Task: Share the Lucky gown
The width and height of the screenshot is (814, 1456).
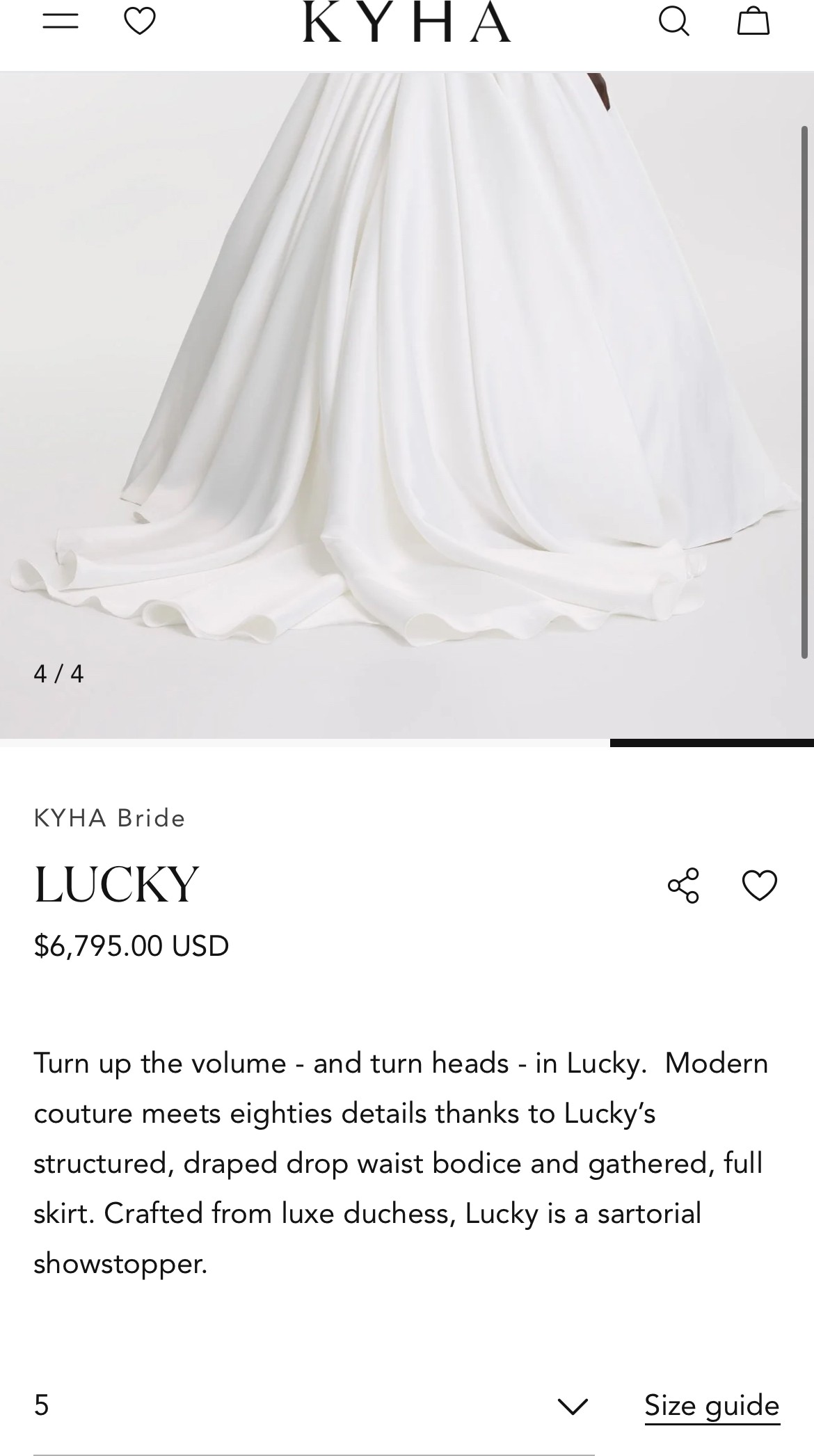Action: (x=683, y=886)
